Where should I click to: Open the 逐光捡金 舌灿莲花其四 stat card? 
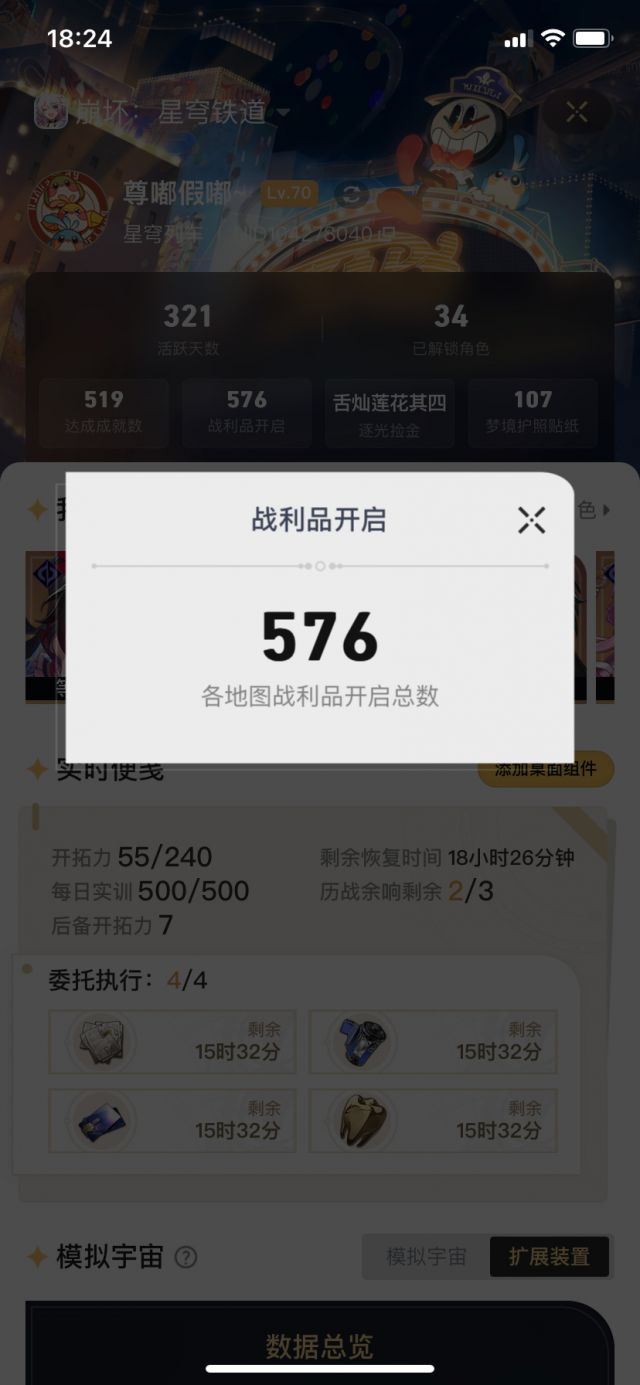390,412
